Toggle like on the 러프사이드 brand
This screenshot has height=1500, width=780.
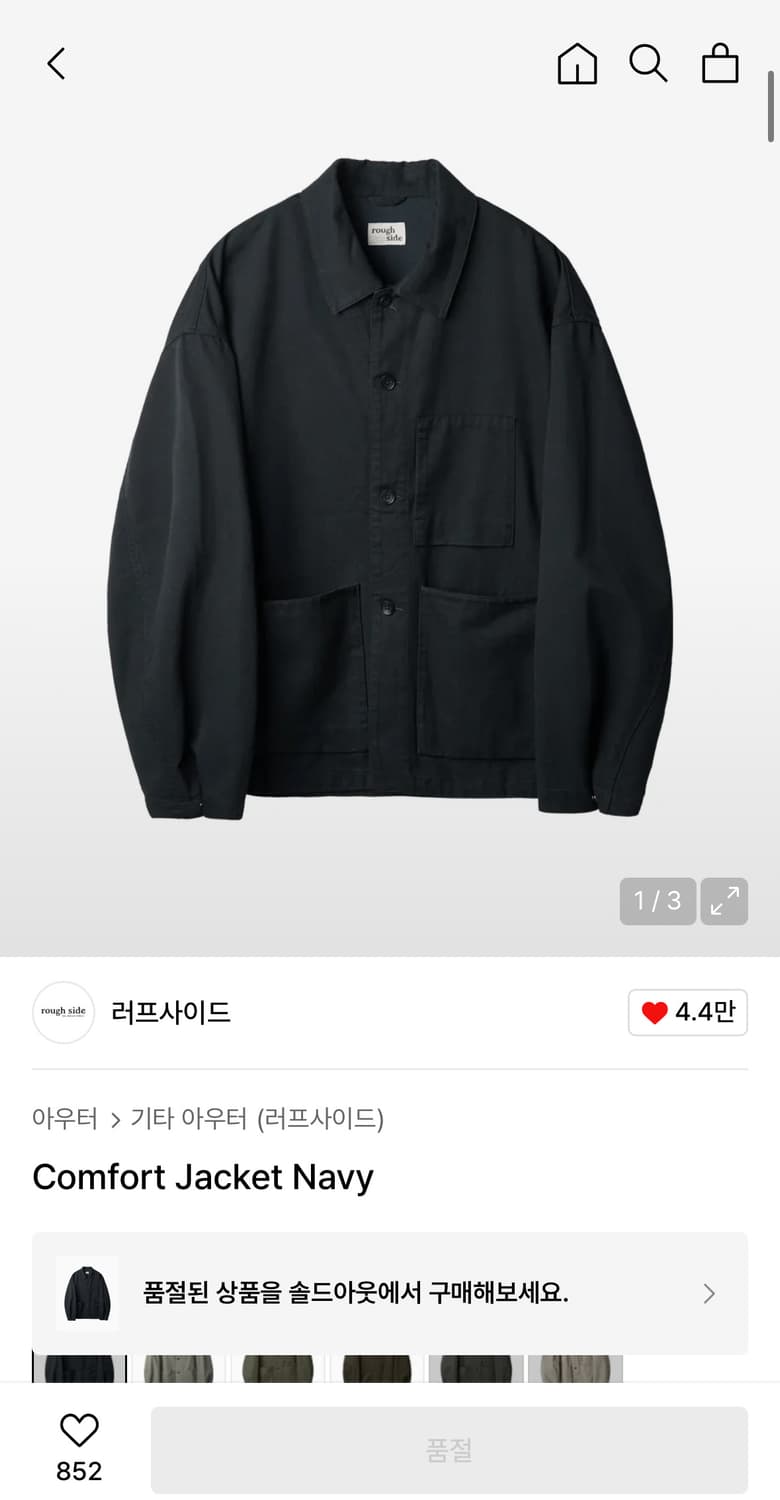[x=687, y=1012]
